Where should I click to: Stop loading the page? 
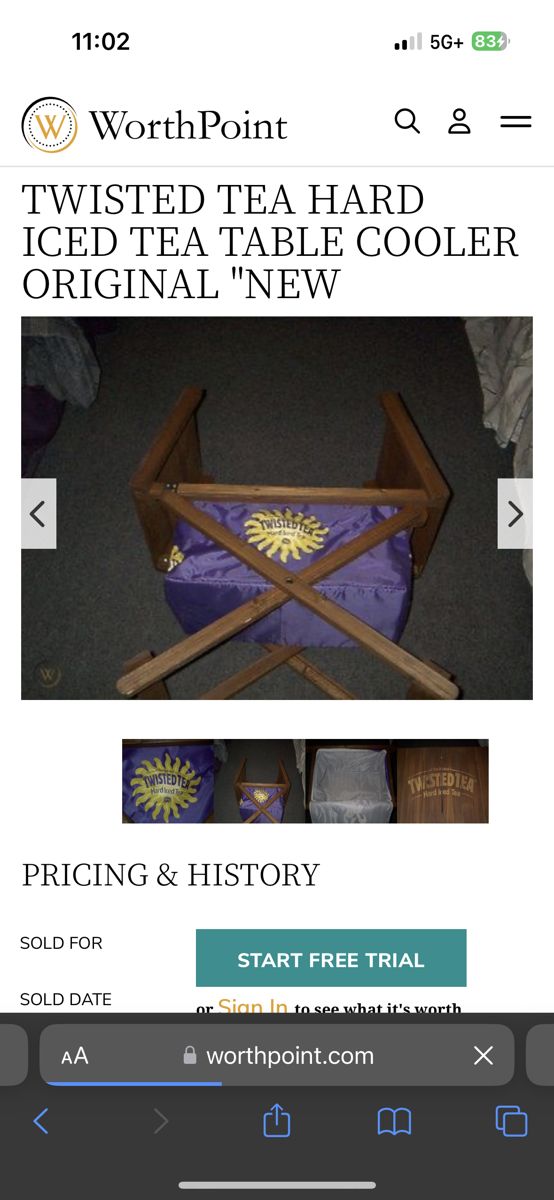coord(483,1056)
